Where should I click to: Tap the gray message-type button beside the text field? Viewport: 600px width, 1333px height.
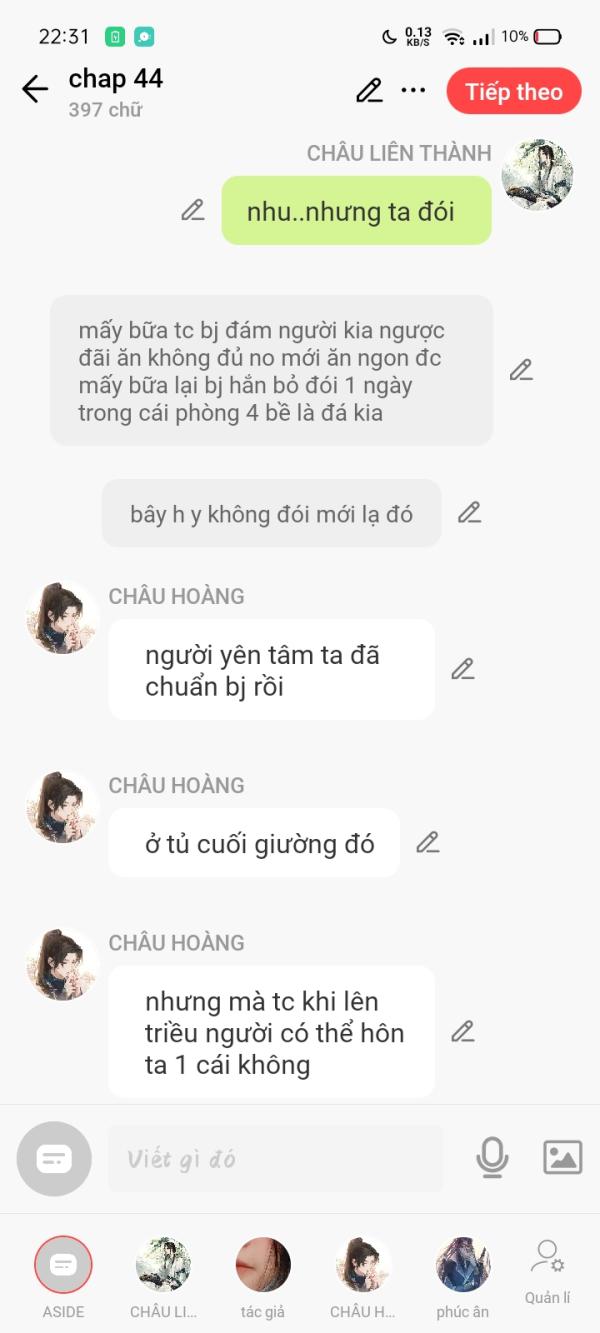tap(54, 1159)
